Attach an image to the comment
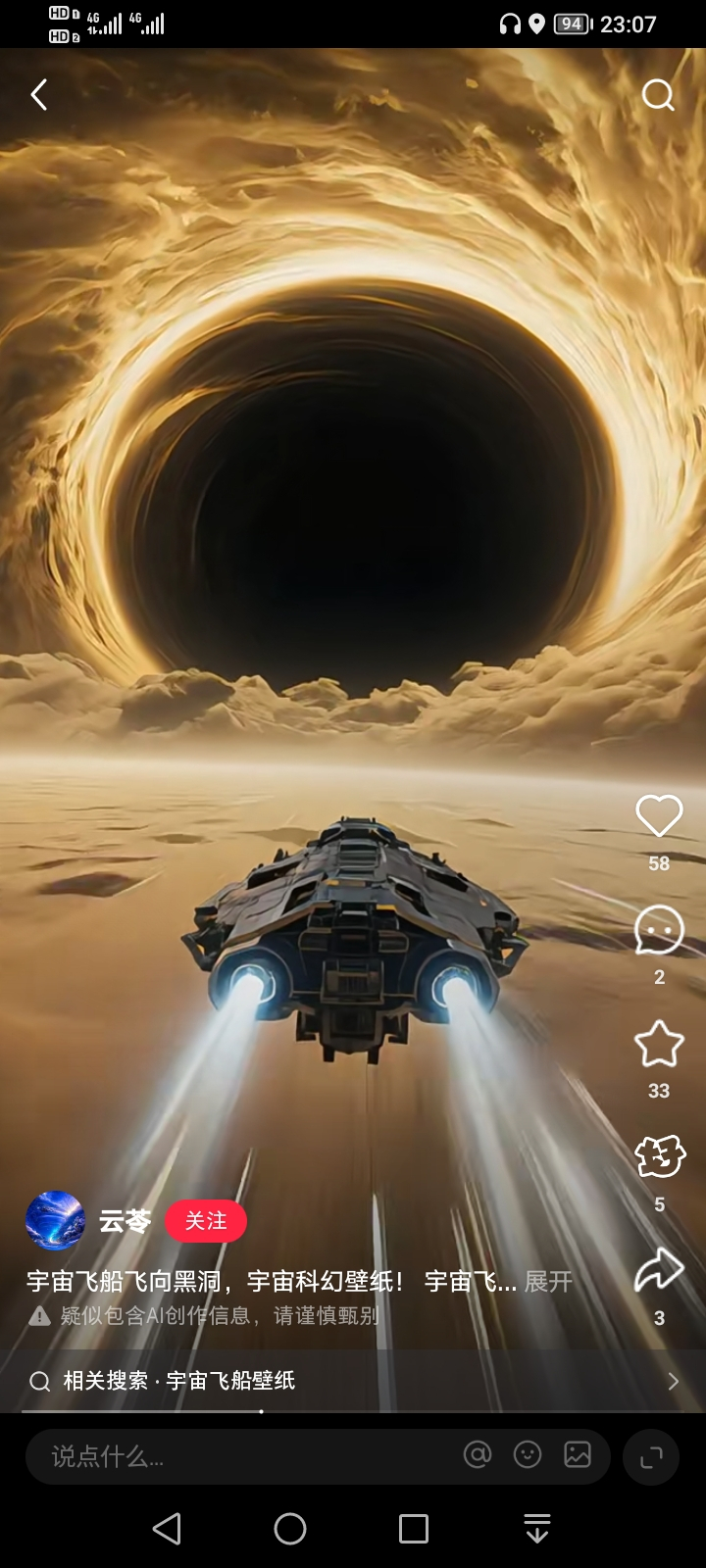 [x=578, y=1455]
